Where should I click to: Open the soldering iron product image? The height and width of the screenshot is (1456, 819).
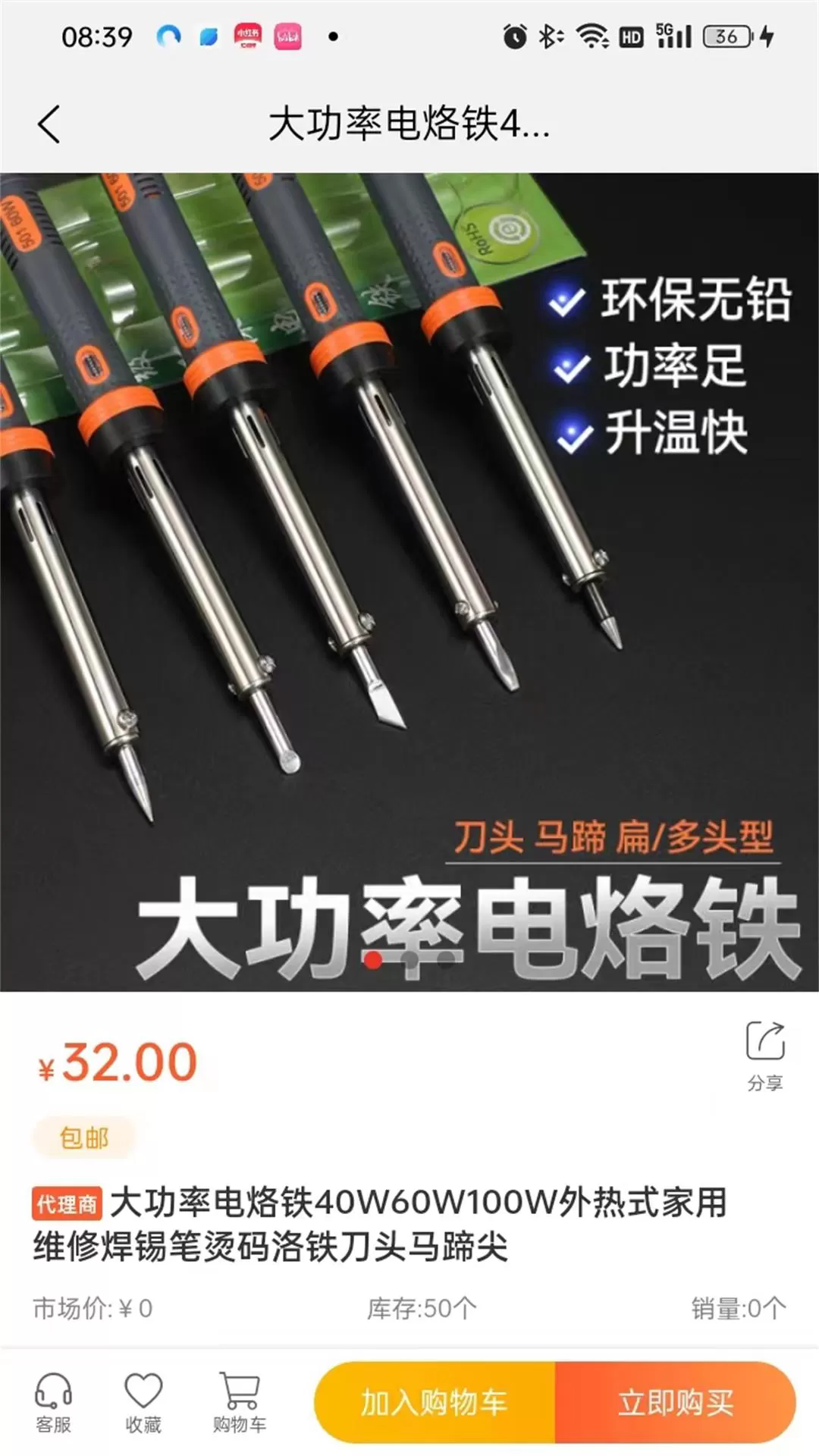[x=409, y=582]
